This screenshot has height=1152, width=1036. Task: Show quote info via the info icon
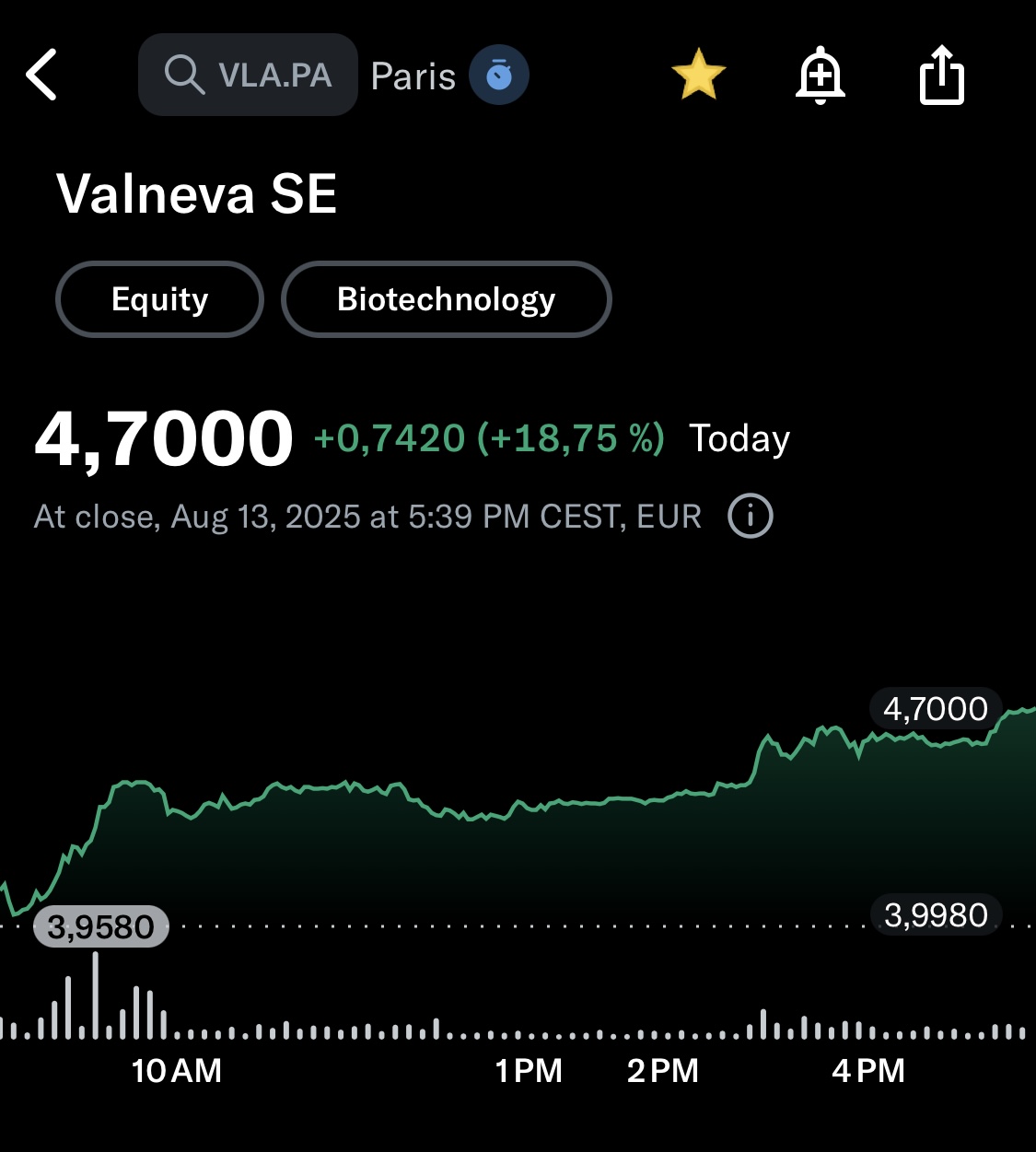751,516
